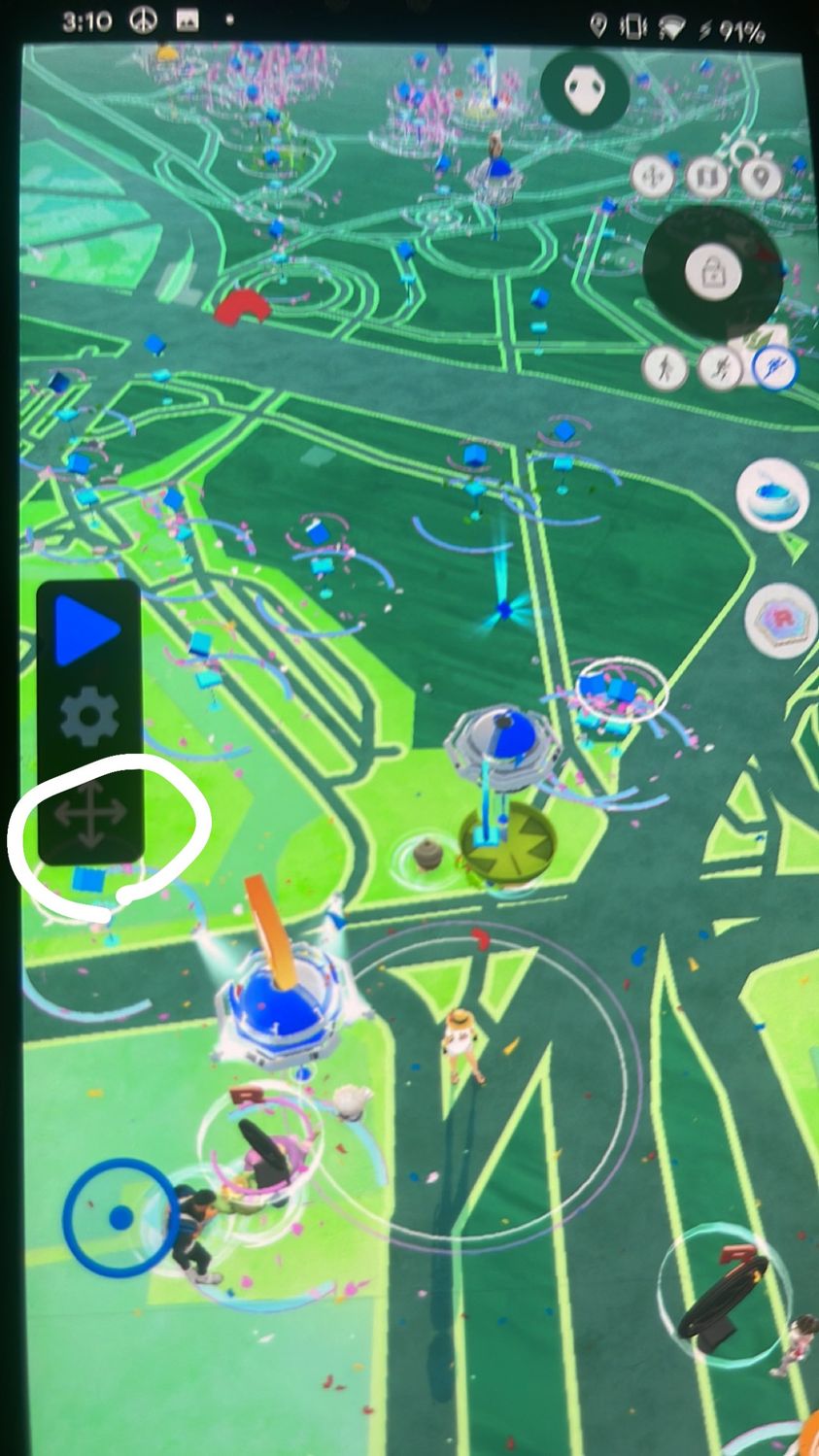Open the overlay gear settings
The width and height of the screenshot is (819, 1456).
(x=89, y=718)
